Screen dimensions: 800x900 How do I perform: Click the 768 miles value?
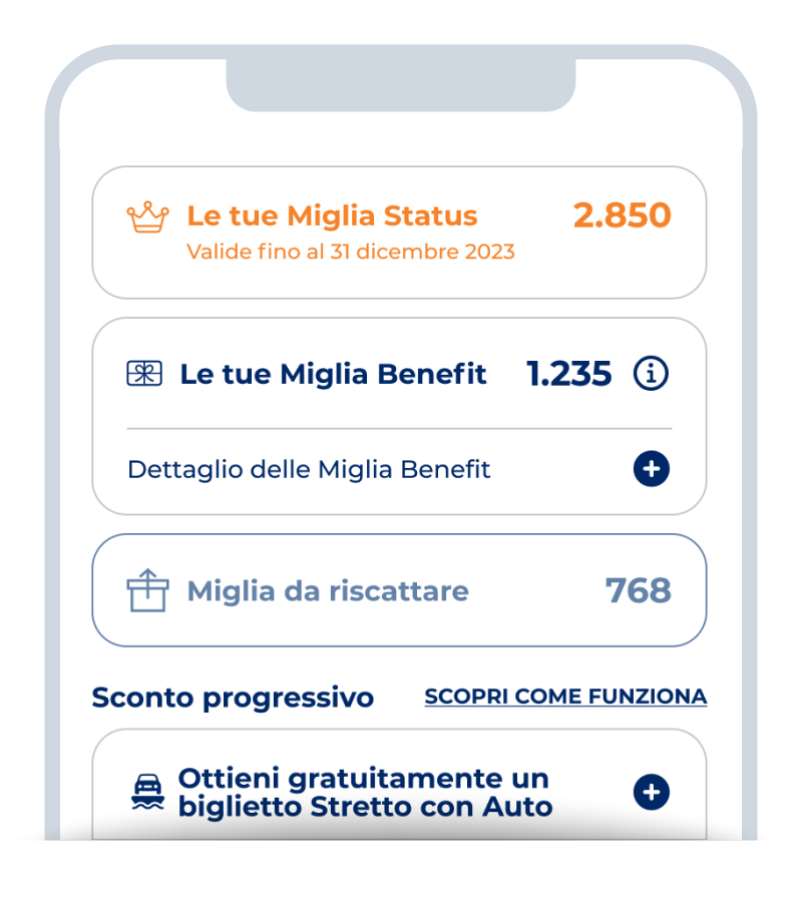(638, 590)
